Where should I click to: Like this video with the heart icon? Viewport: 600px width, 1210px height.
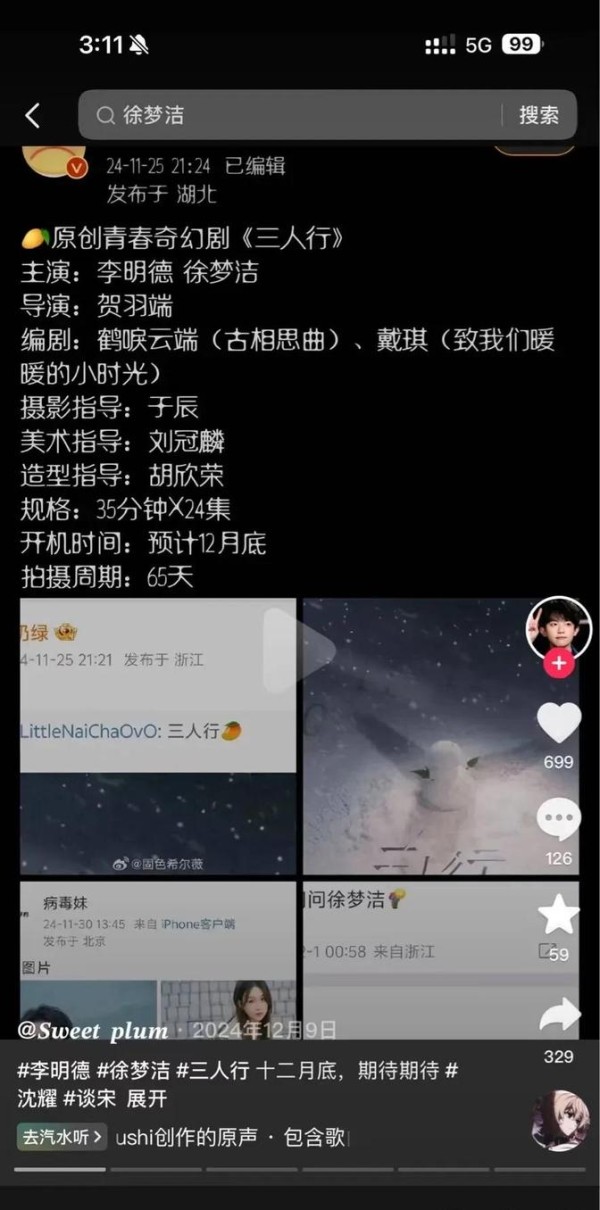point(559,722)
